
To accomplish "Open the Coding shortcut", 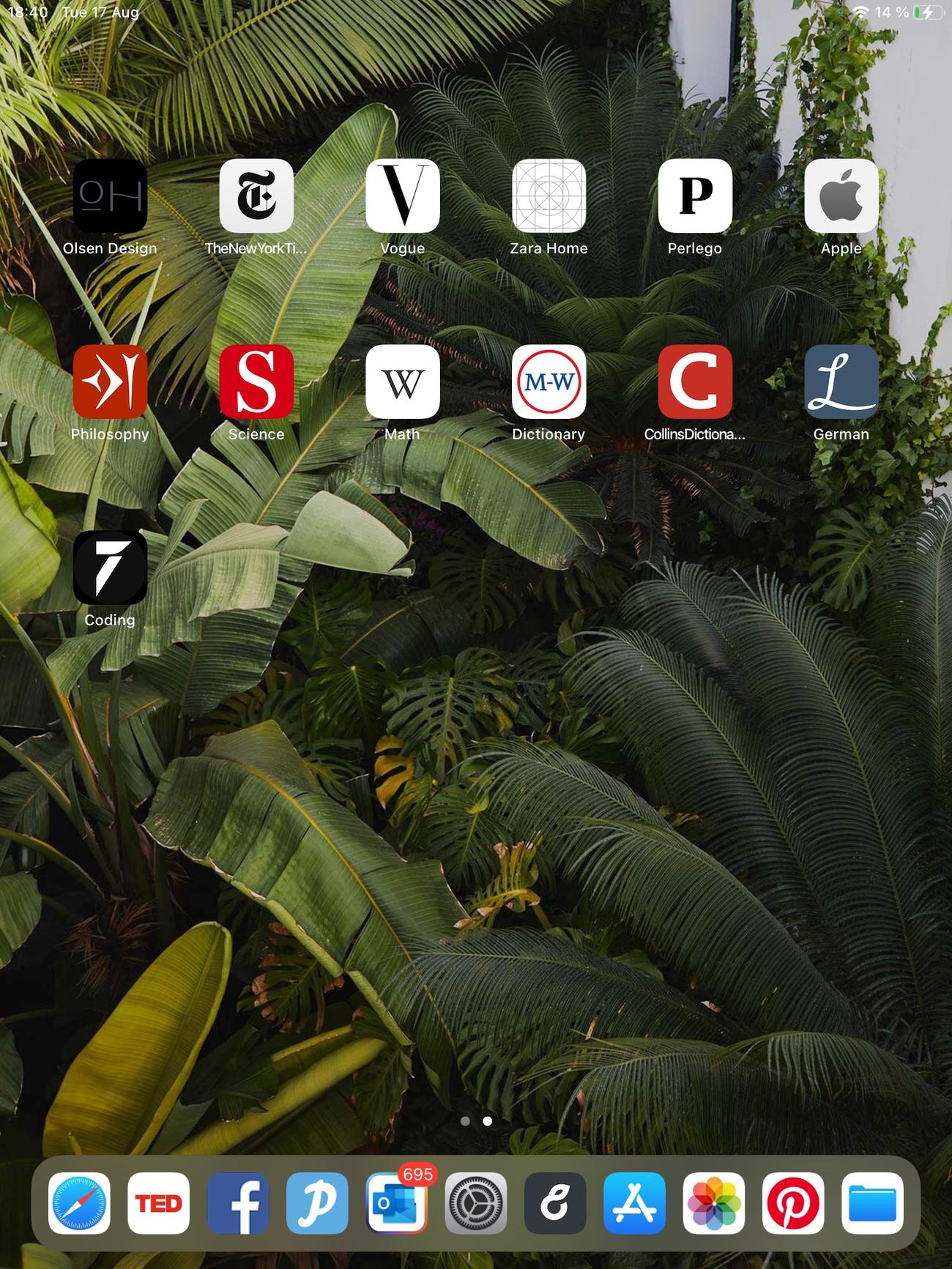I will point(110,567).
